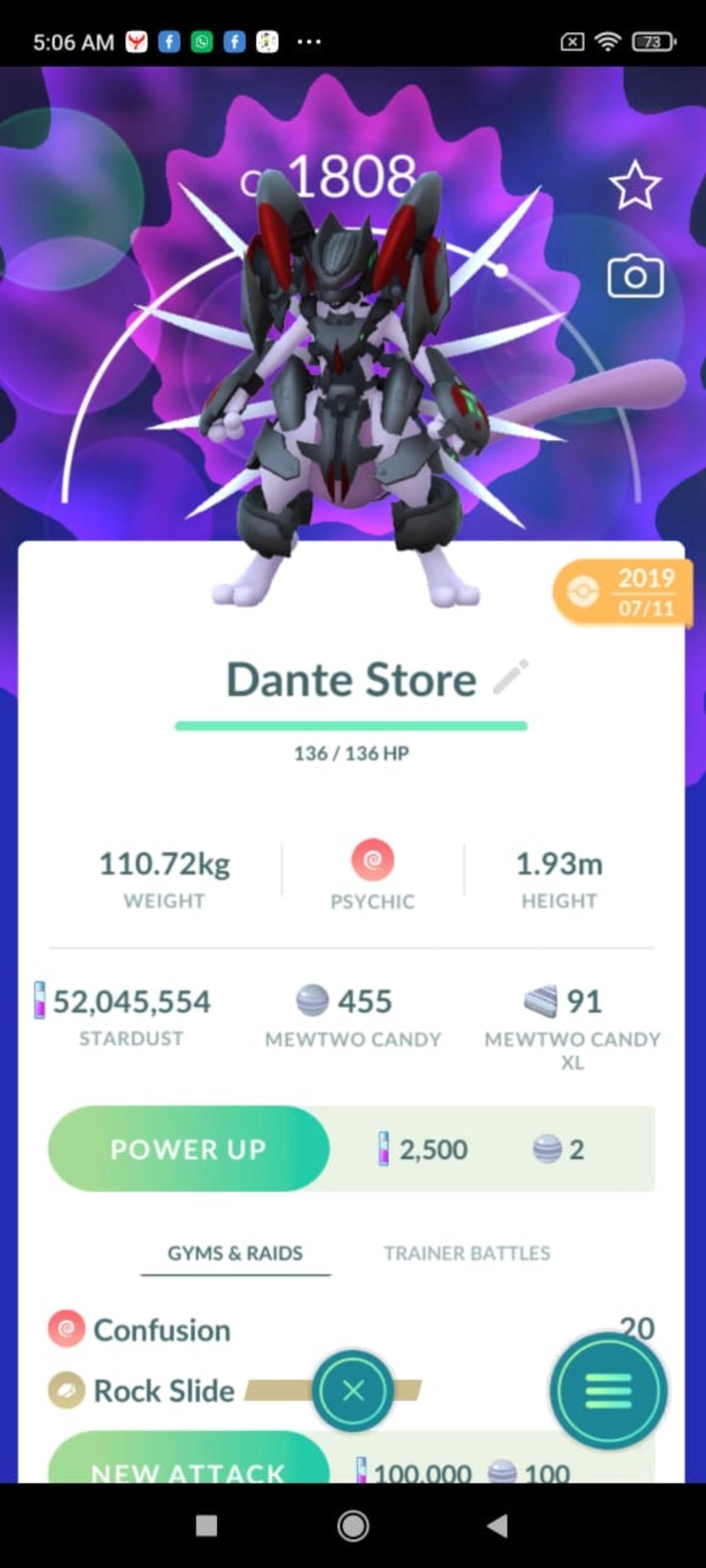Tap the Power Up button
706x1568 pixels.
click(x=188, y=1149)
